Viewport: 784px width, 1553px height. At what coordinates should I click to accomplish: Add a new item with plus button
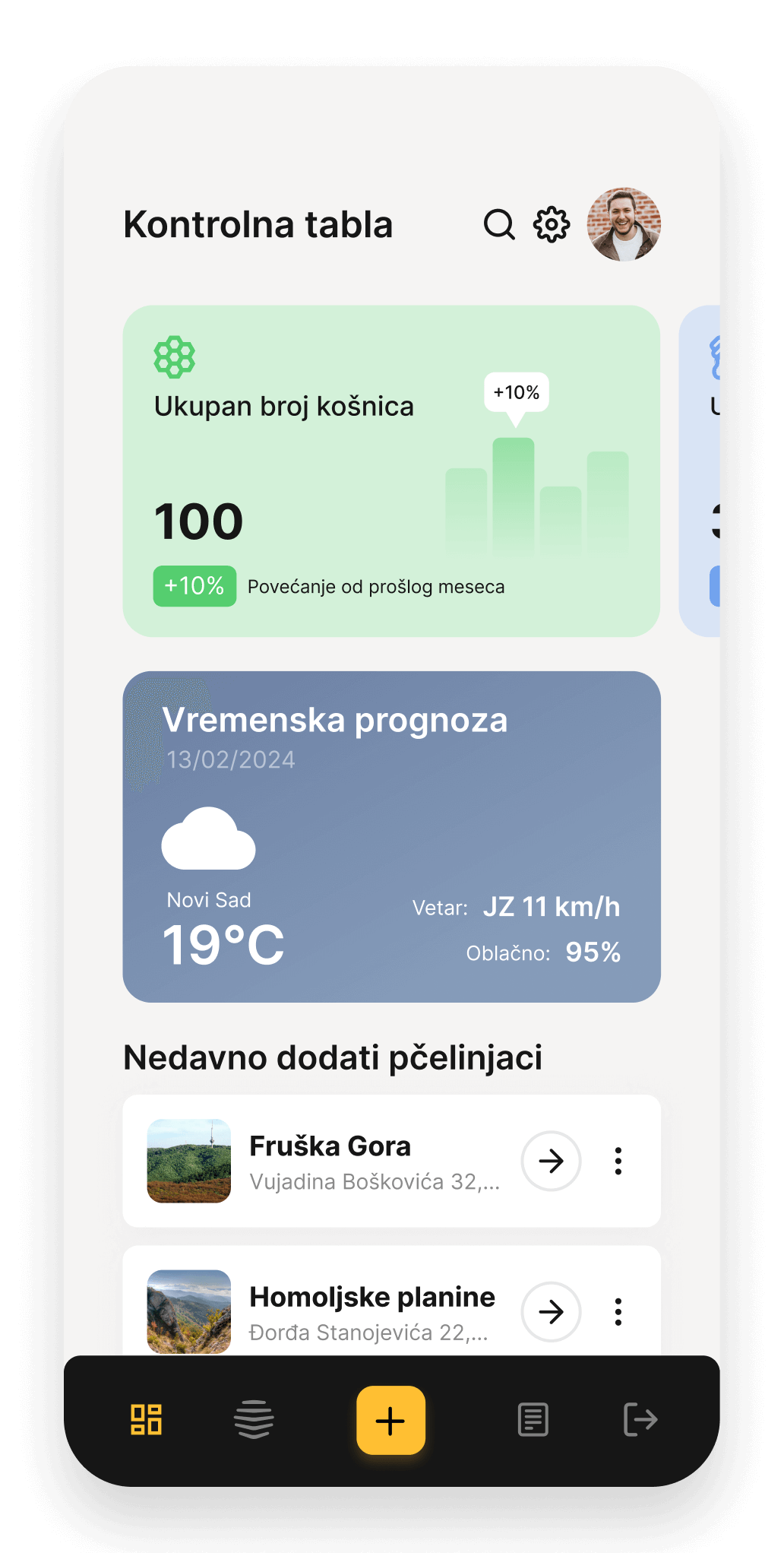tap(390, 1420)
